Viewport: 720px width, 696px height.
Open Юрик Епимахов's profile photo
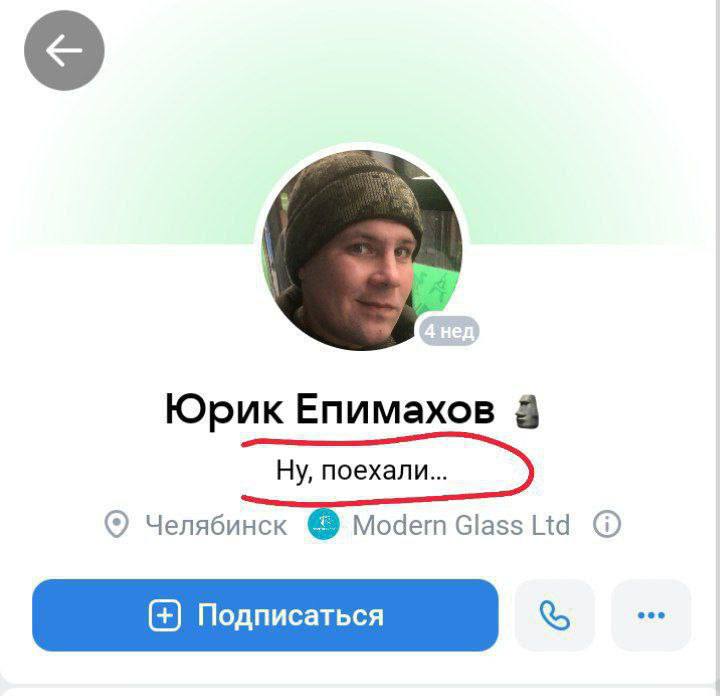[361, 248]
